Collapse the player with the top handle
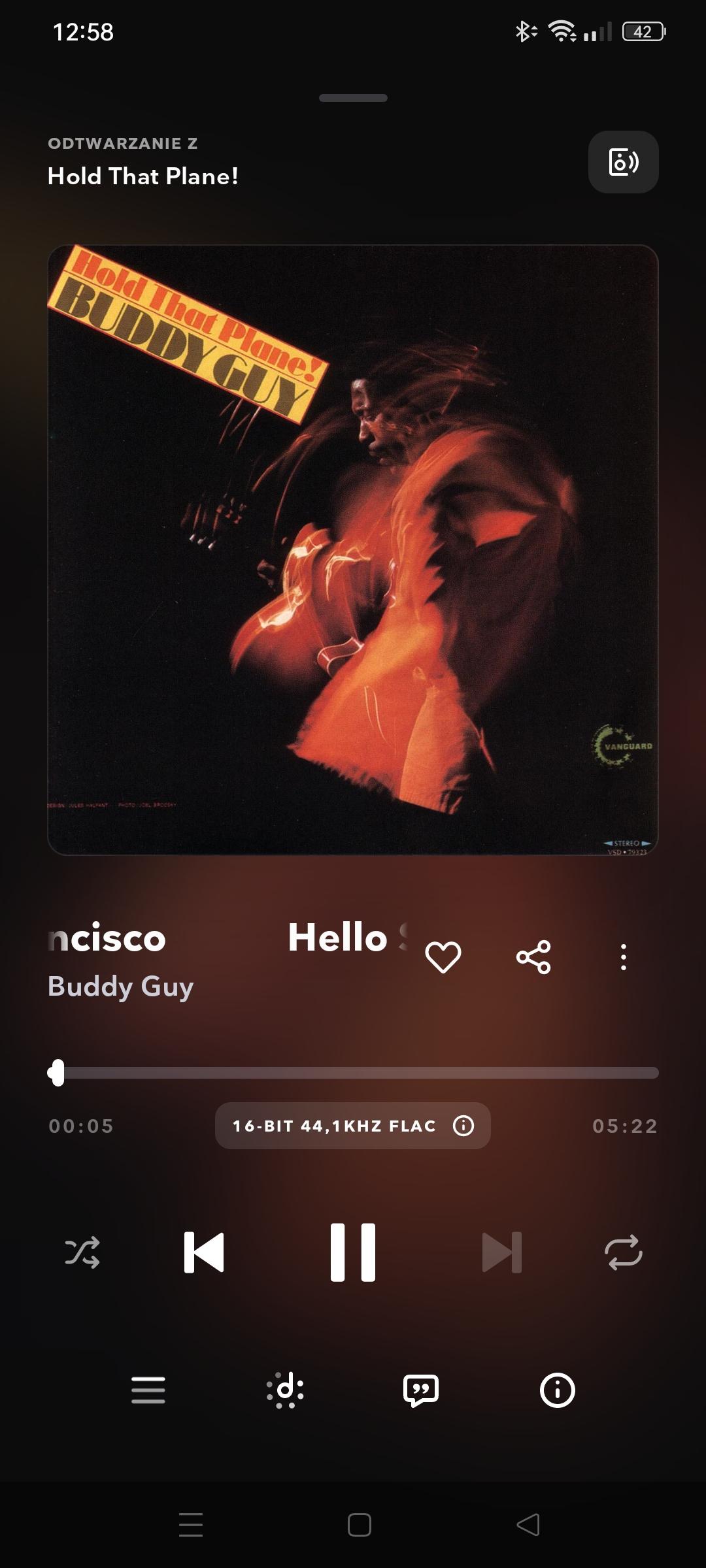The image size is (706, 1568). pos(353,98)
